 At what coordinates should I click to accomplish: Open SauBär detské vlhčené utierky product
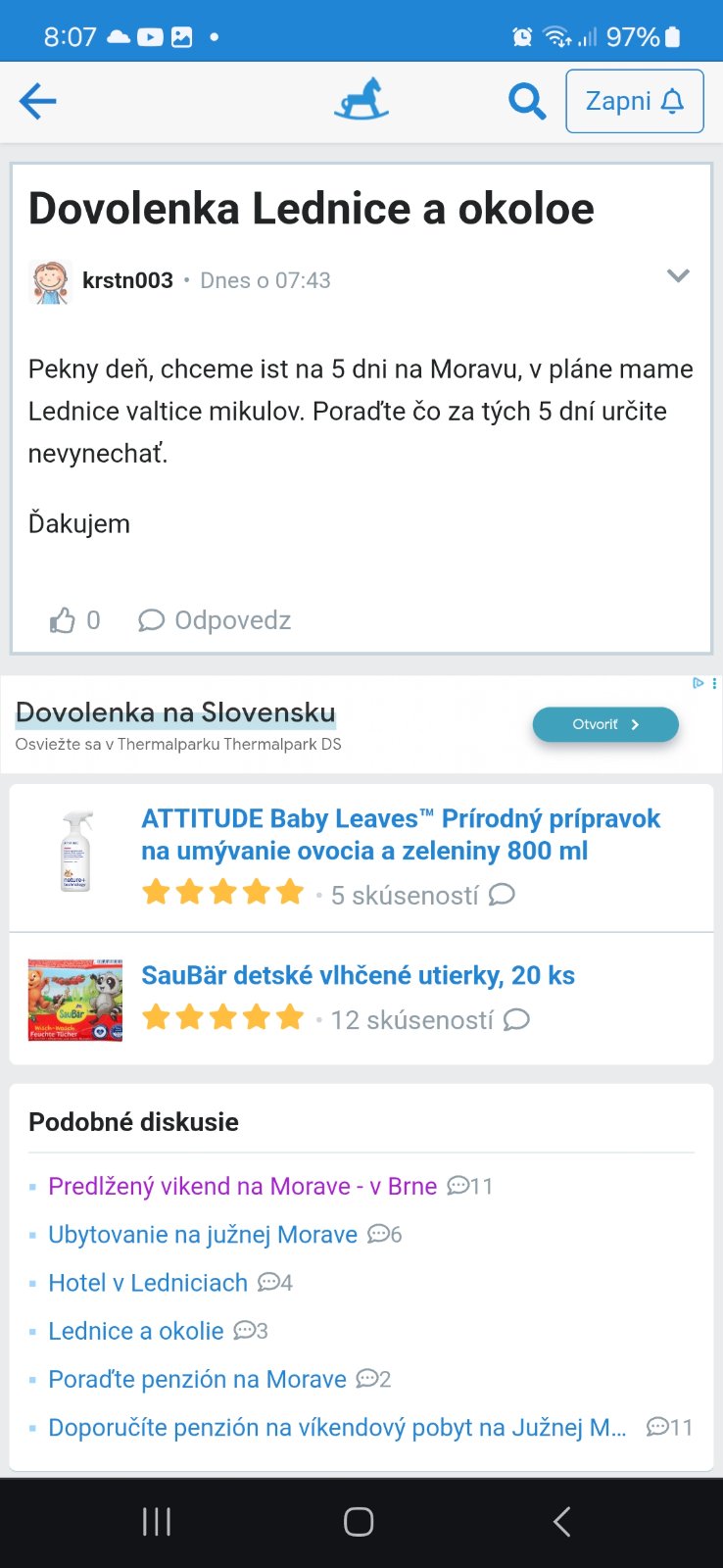(358, 975)
